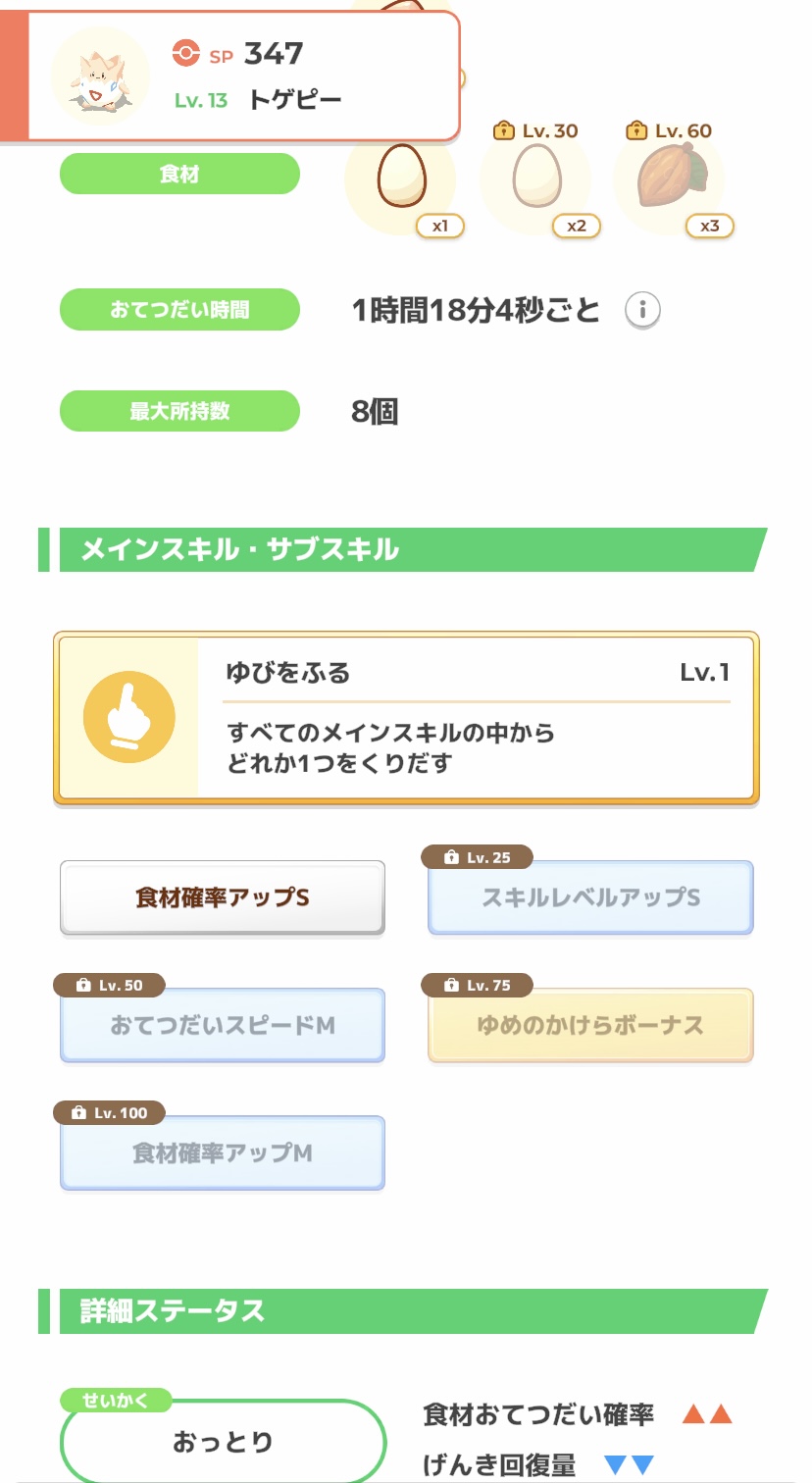Image resolution: width=812 pixels, height=1483 pixels.
Task: Tap the locked スキルレベルアップS sub skill
Action: pyautogui.click(x=590, y=897)
